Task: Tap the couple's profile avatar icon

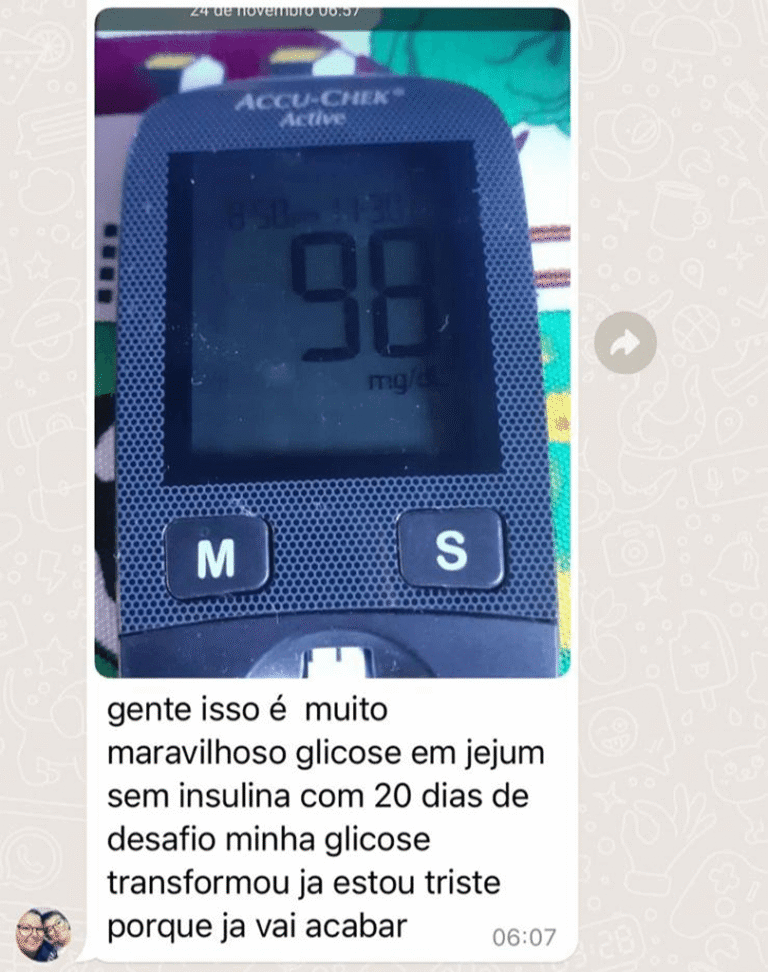Action: click(x=42, y=930)
